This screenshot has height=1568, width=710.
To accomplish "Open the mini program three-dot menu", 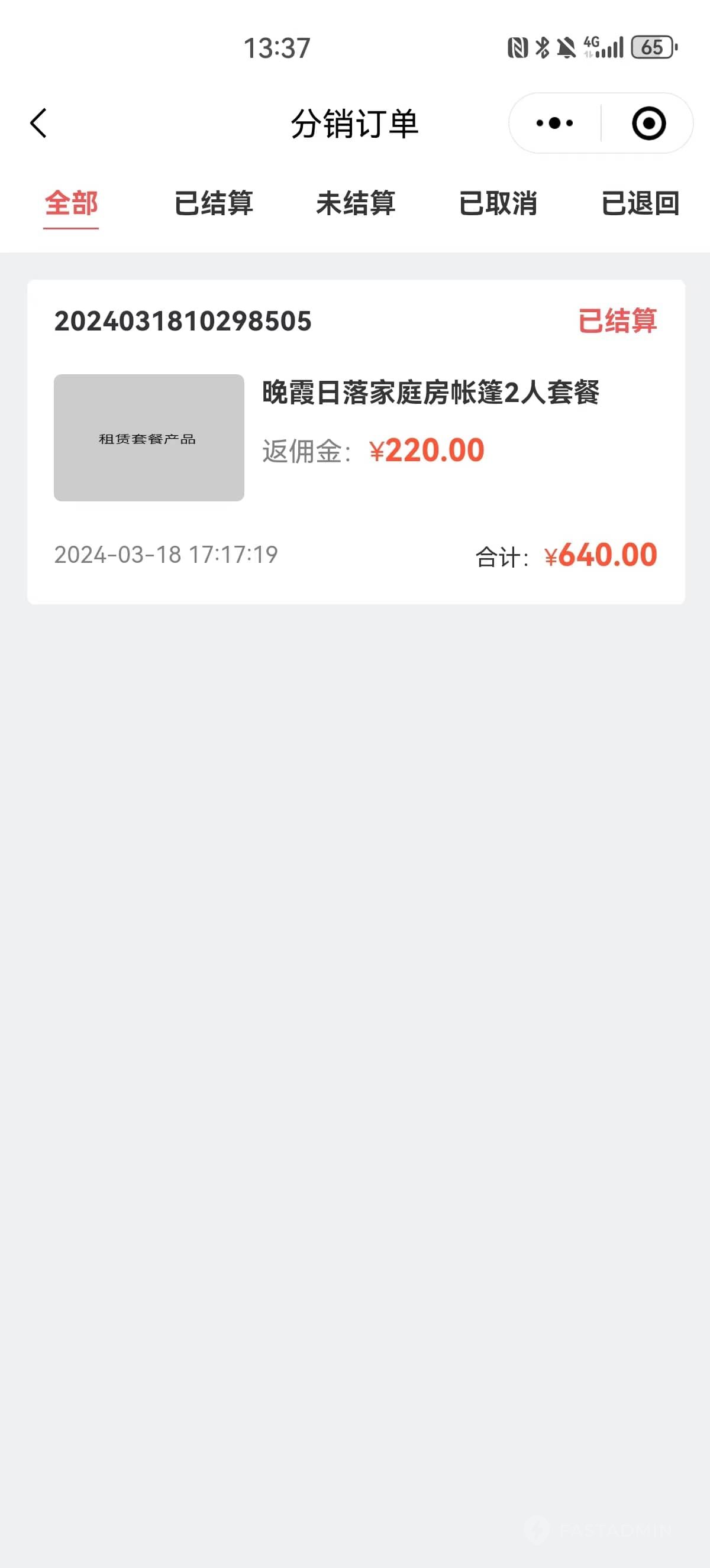I will pos(555,124).
